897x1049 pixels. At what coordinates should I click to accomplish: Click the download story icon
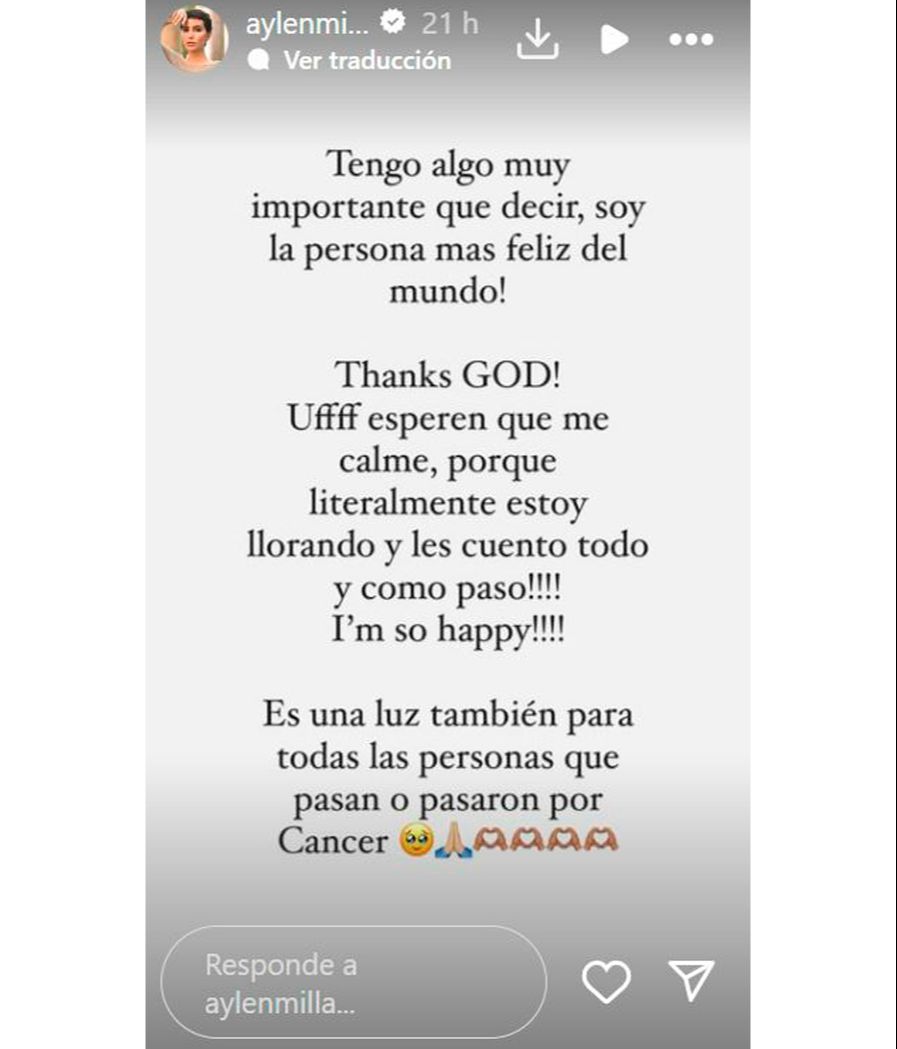click(x=537, y=38)
